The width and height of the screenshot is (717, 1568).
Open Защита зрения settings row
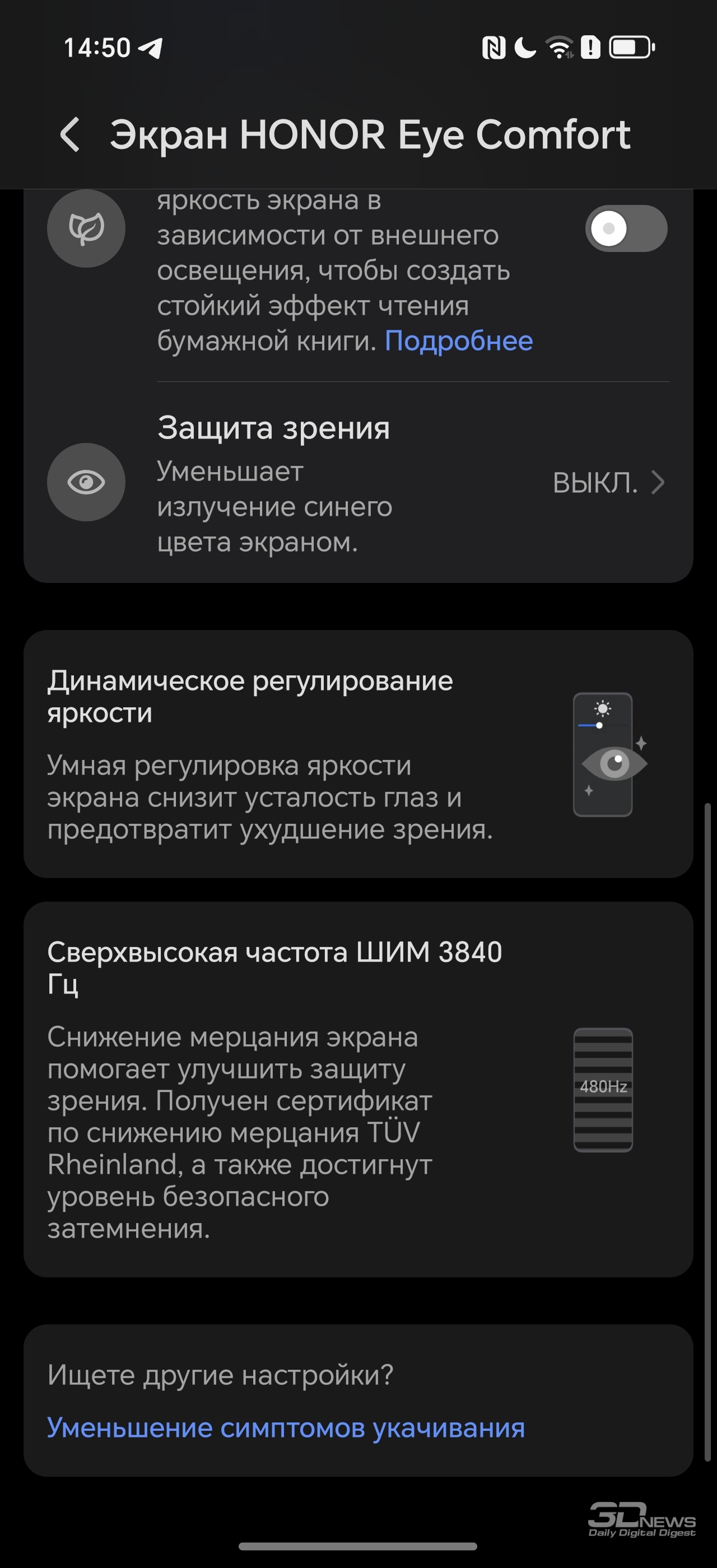point(358,483)
